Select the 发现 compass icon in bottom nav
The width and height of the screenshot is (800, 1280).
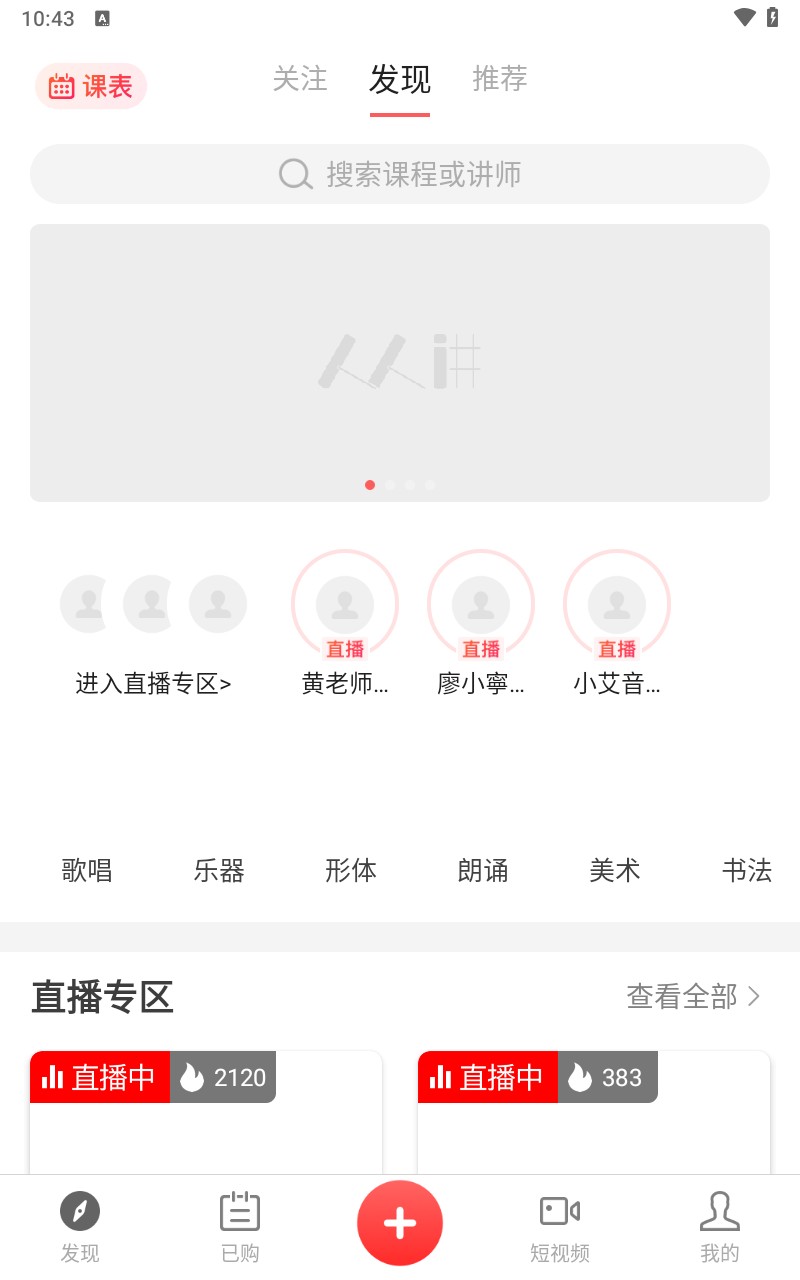pyautogui.click(x=80, y=1210)
